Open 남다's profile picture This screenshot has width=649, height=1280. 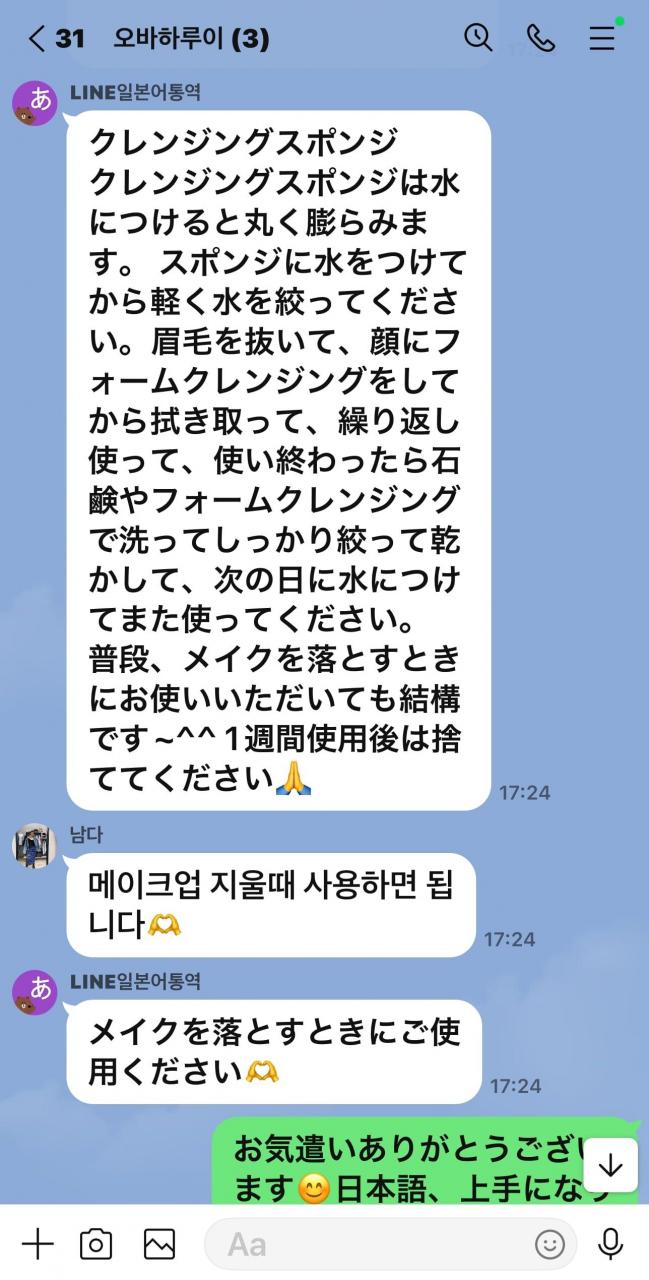(34, 846)
